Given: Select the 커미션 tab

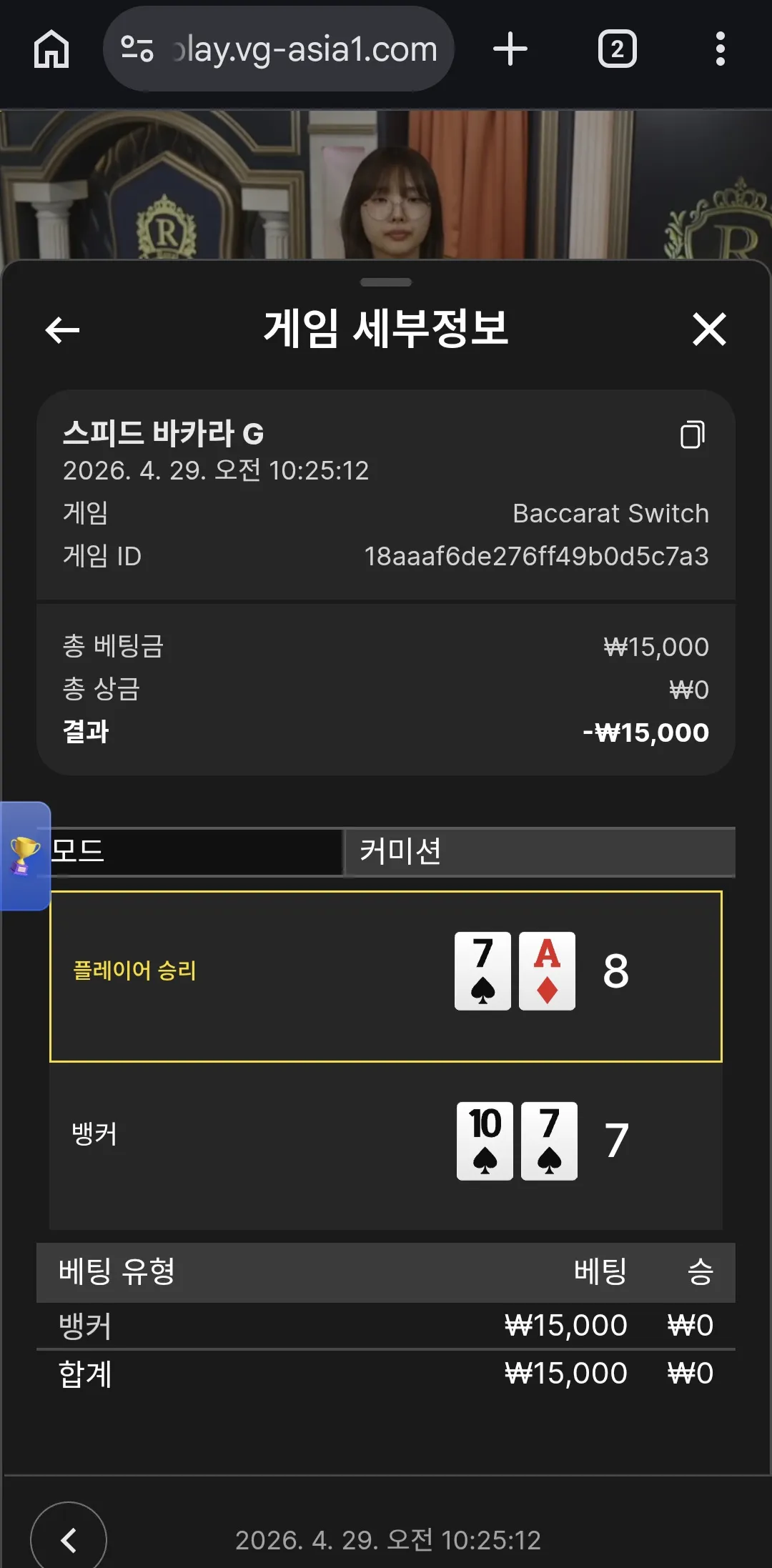Looking at the screenshot, I should (x=540, y=852).
